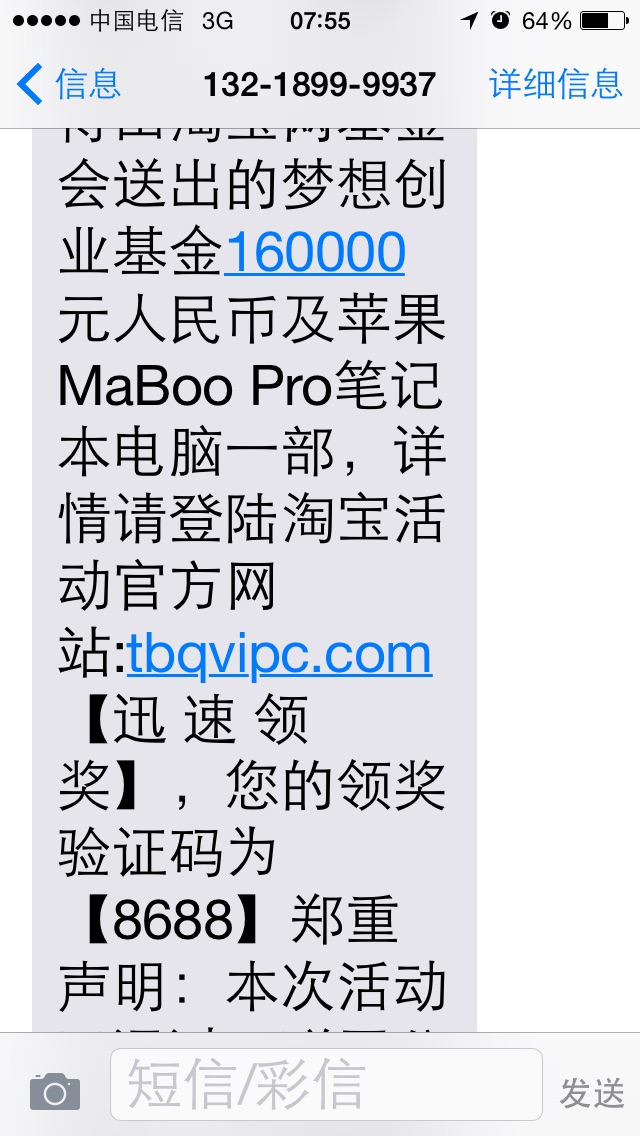Screen dimensions: 640x1136
Task: Tap the 发送 send button
Action: [592, 1092]
